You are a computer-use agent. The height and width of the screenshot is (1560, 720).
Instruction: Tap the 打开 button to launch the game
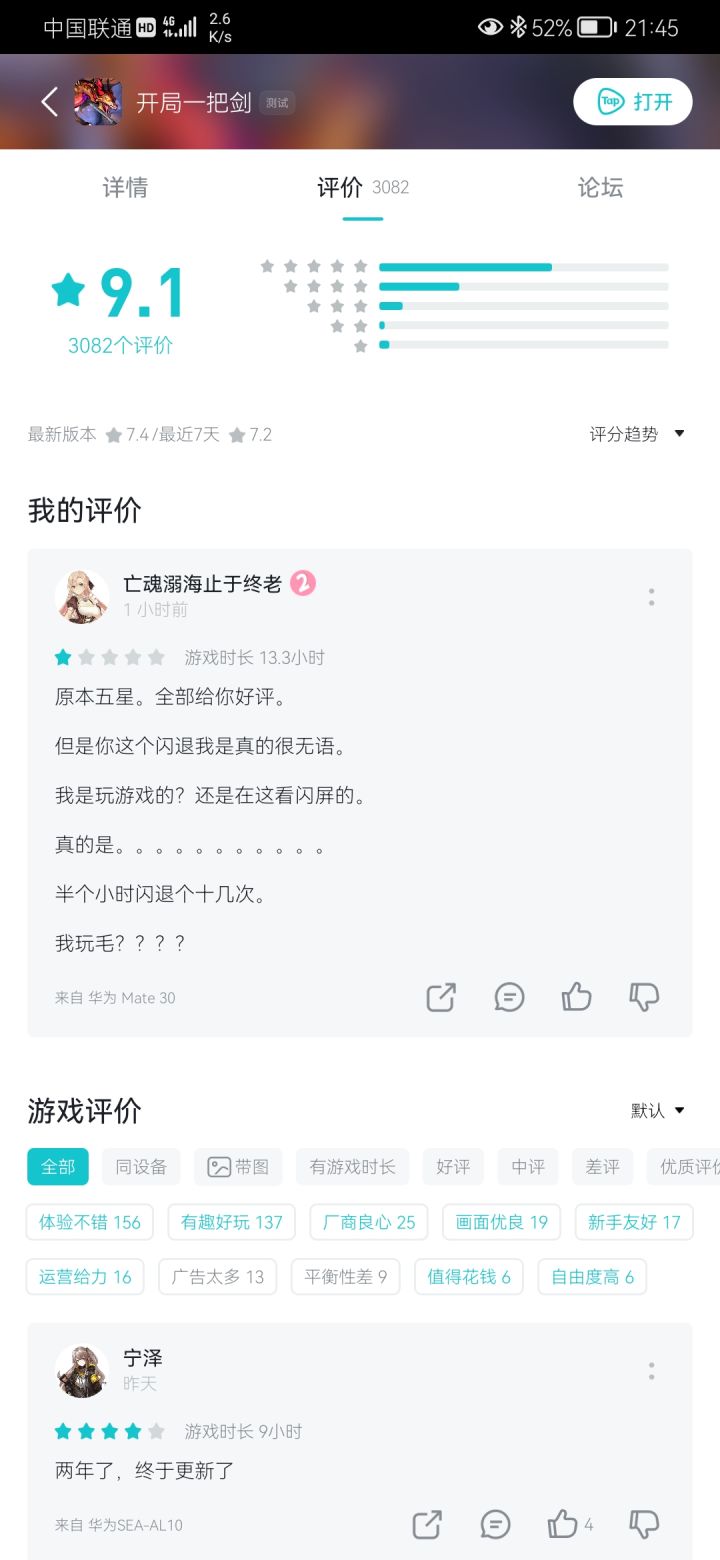coord(632,101)
